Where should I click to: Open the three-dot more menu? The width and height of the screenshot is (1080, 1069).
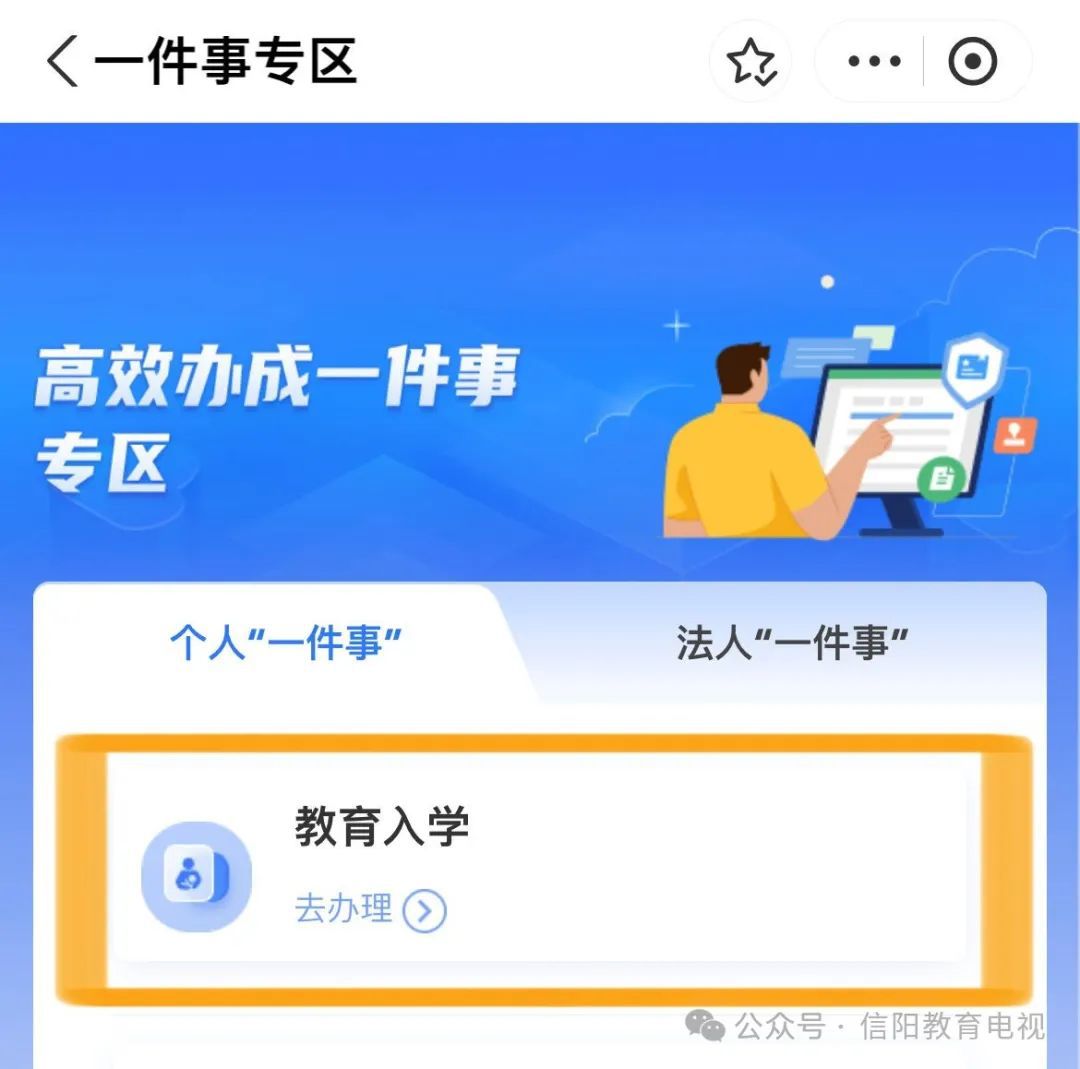(873, 62)
